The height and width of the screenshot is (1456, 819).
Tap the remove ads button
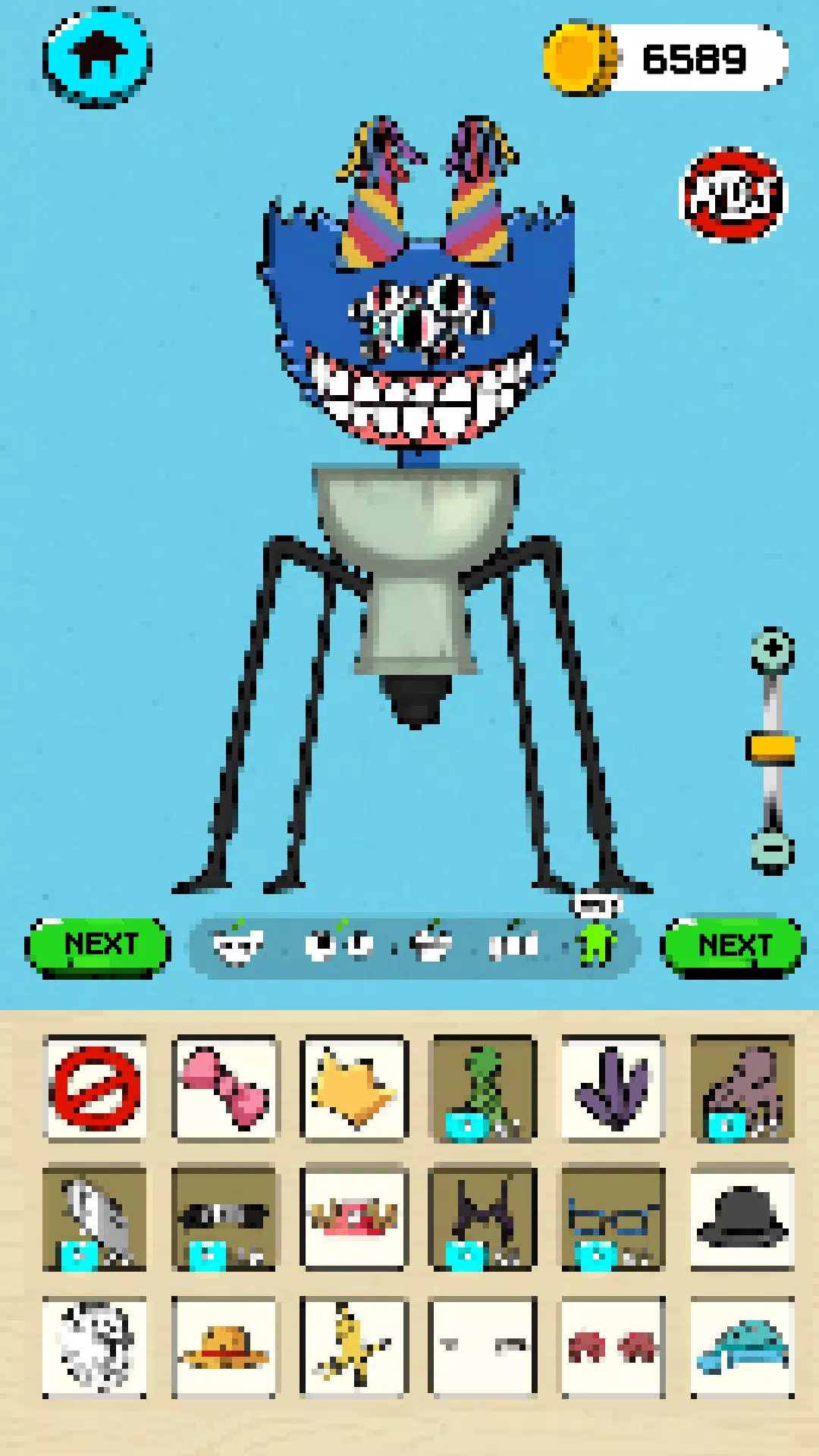click(x=733, y=196)
